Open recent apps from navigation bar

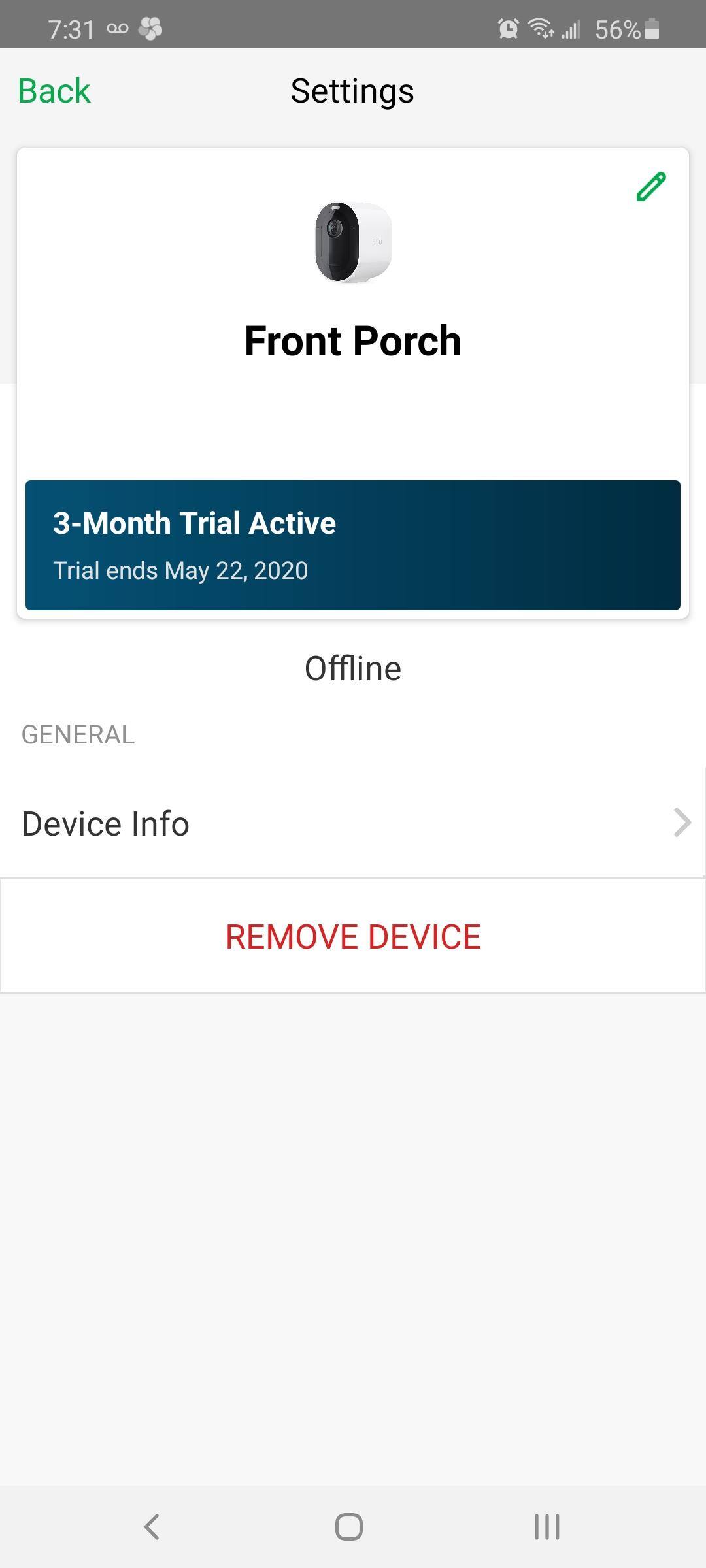coord(546,1527)
